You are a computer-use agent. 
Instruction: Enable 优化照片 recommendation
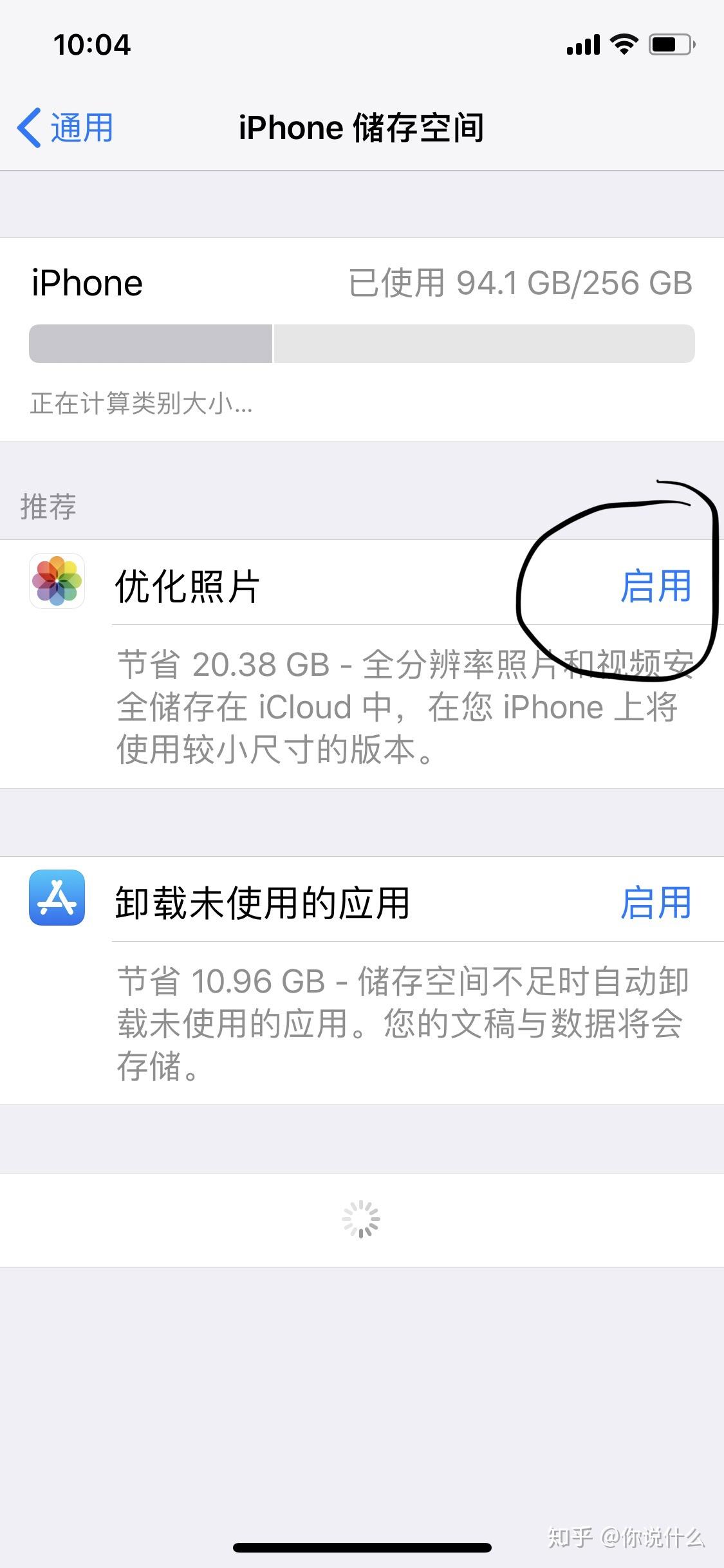(x=655, y=586)
